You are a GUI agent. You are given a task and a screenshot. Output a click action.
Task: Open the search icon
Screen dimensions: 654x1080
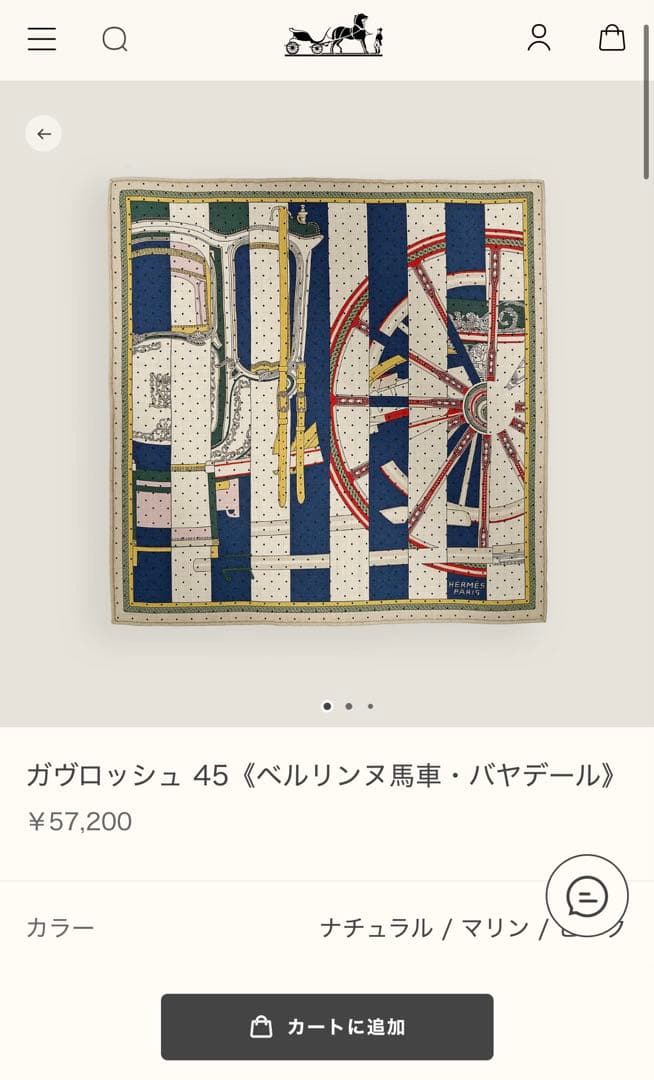(115, 39)
